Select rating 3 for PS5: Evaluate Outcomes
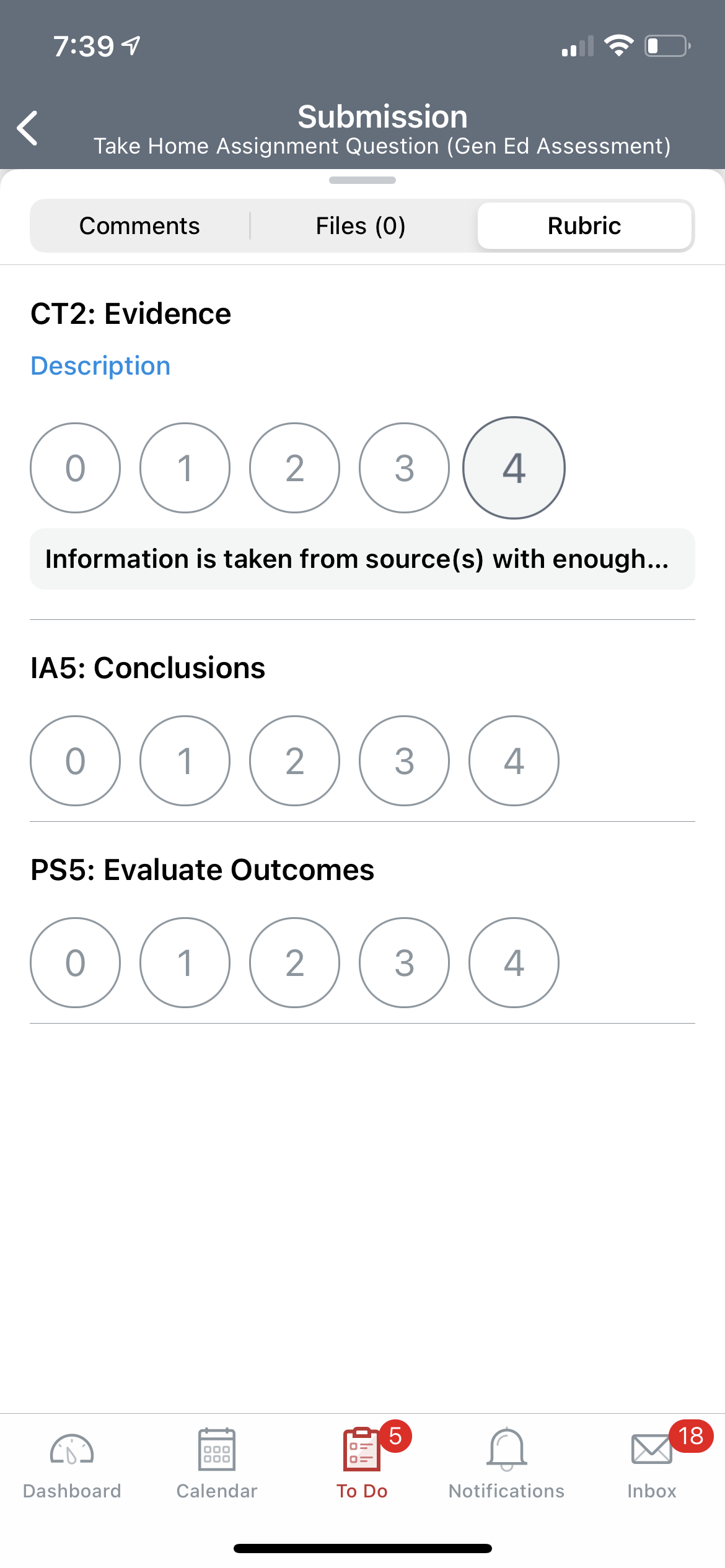Viewport: 725px width, 1568px height. click(404, 962)
